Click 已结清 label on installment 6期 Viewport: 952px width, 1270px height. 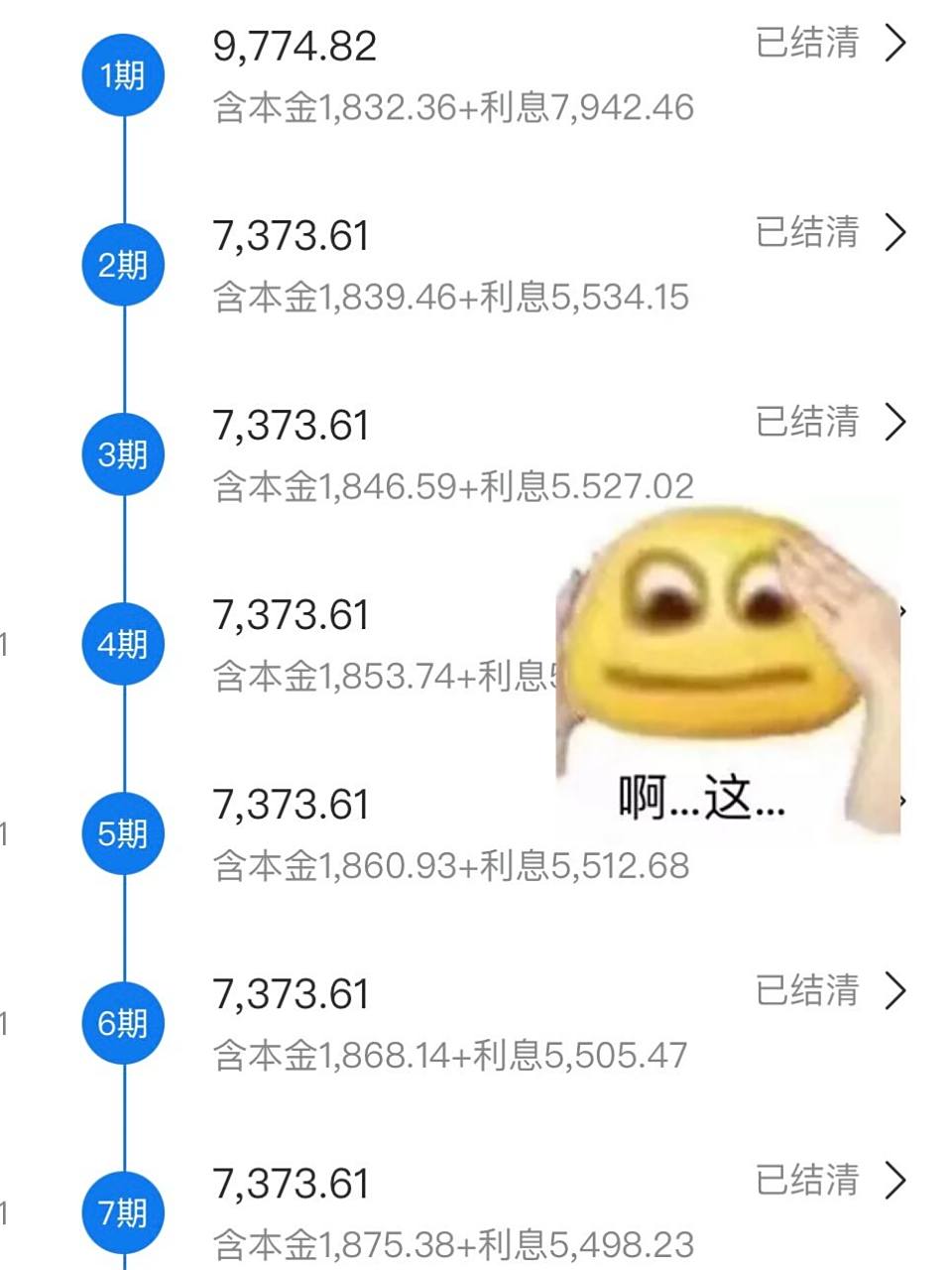point(805,991)
